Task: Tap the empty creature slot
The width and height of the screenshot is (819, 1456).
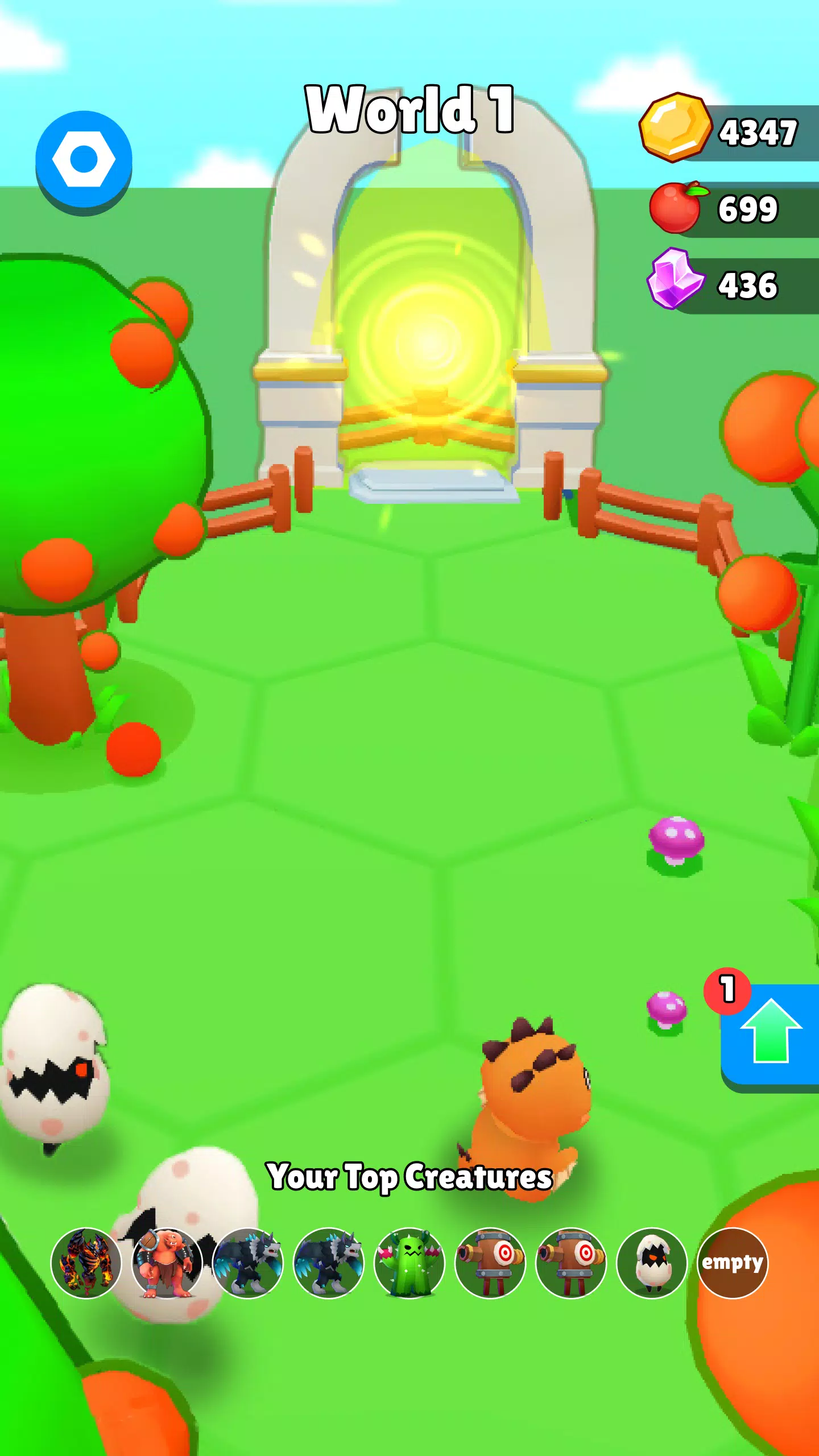Action: coord(733,1263)
